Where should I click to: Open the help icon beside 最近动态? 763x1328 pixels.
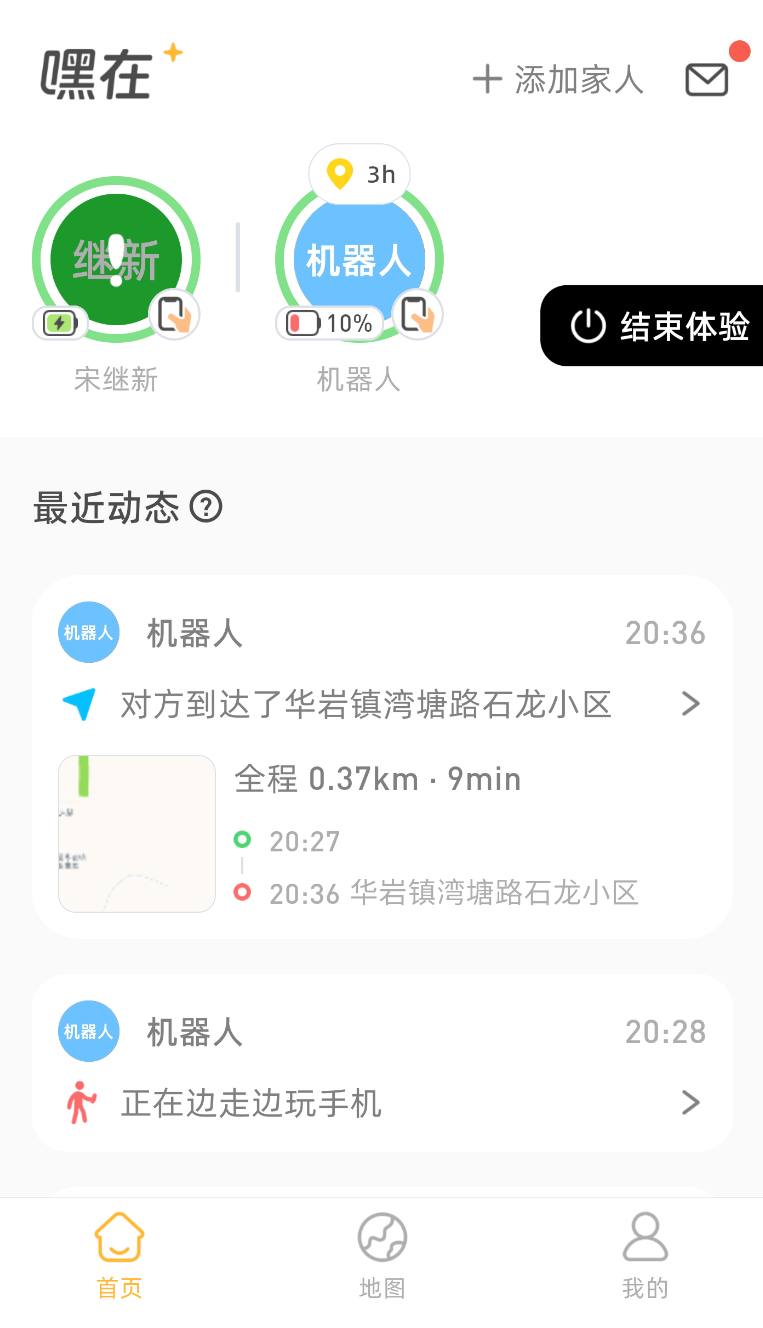coord(206,507)
